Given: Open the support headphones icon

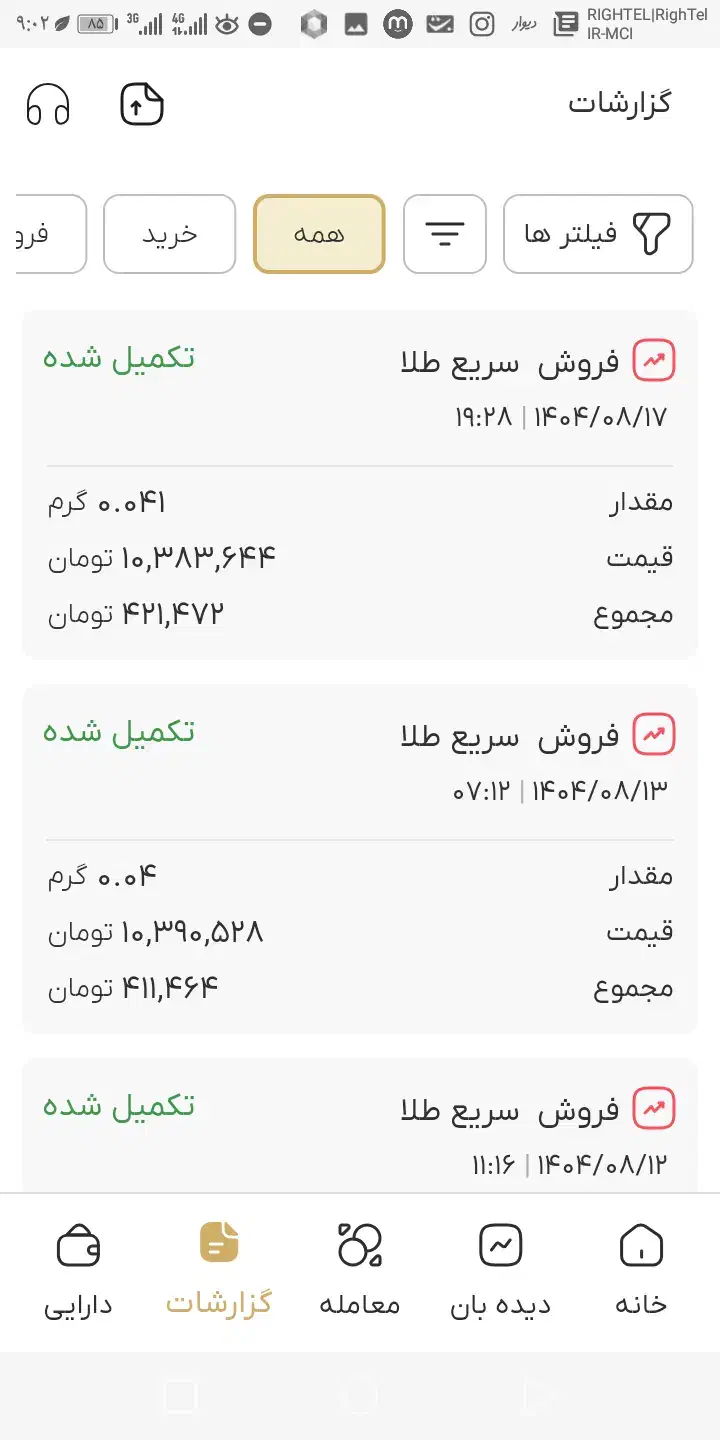Looking at the screenshot, I should tap(48, 104).
